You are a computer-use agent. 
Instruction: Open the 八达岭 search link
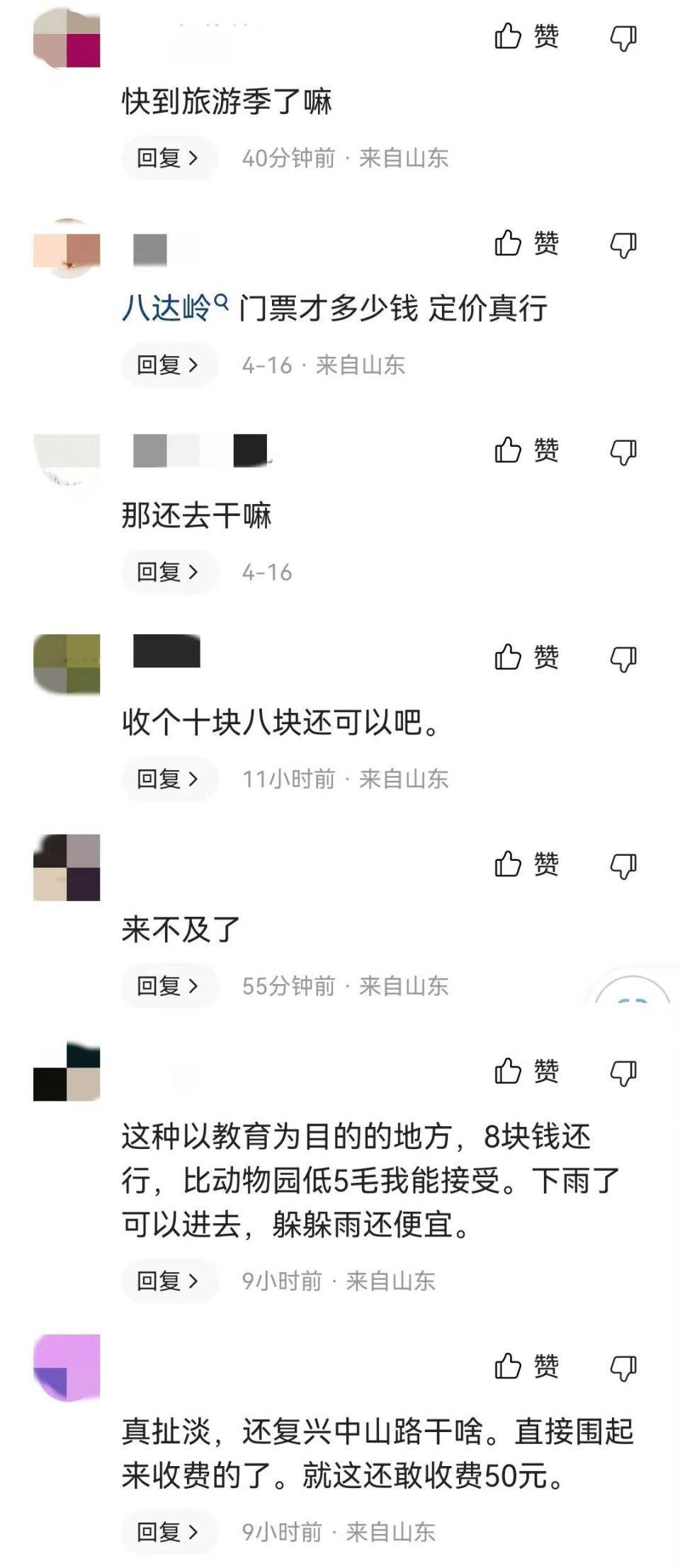[174, 308]
